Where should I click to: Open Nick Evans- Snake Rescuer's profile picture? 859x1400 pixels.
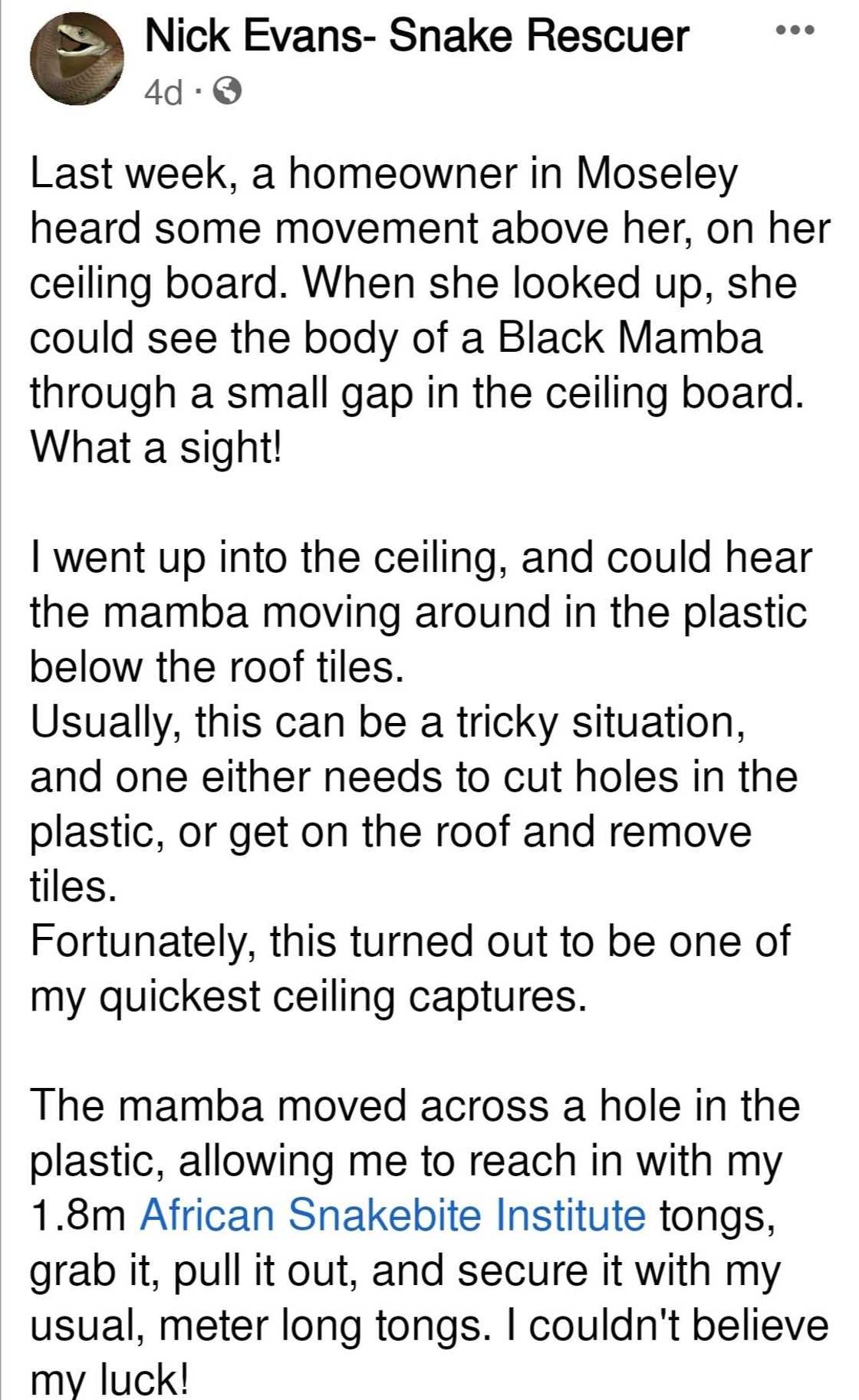77,58
